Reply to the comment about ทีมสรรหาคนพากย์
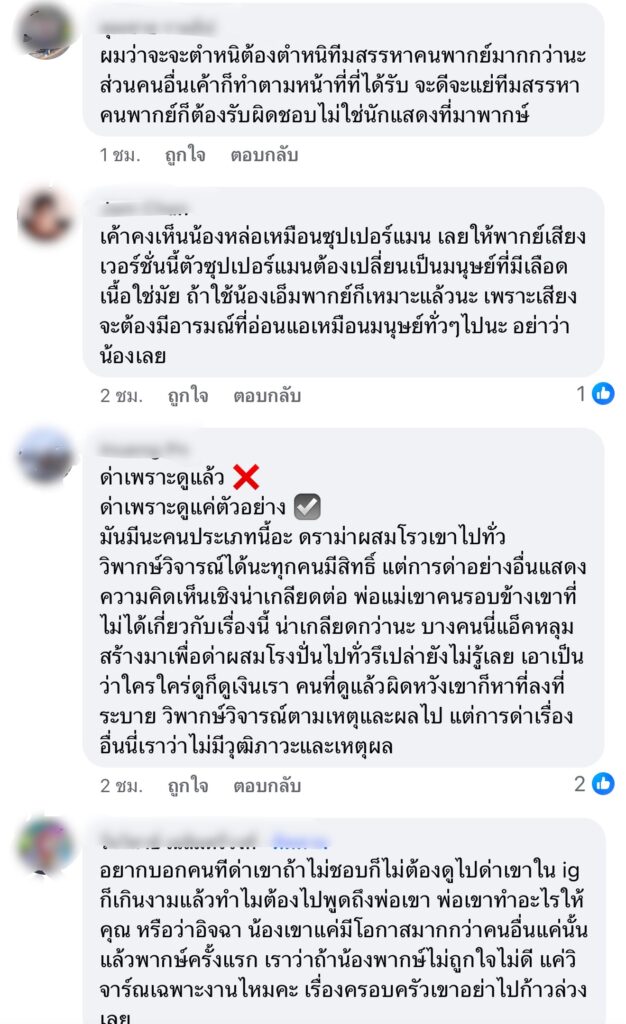626x1024 pixels. (x=264, y=156)
